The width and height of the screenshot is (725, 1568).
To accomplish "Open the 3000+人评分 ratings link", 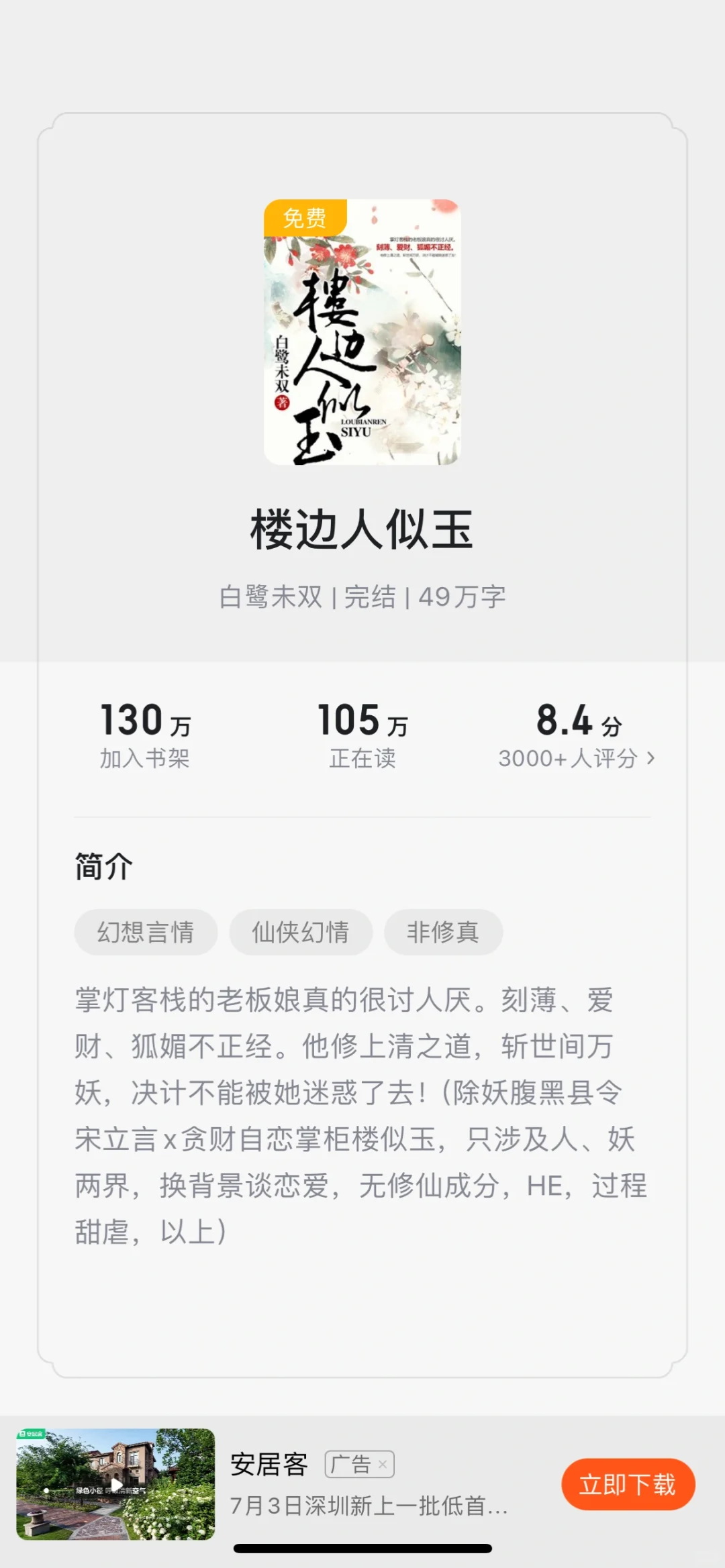I will [577, 758].
